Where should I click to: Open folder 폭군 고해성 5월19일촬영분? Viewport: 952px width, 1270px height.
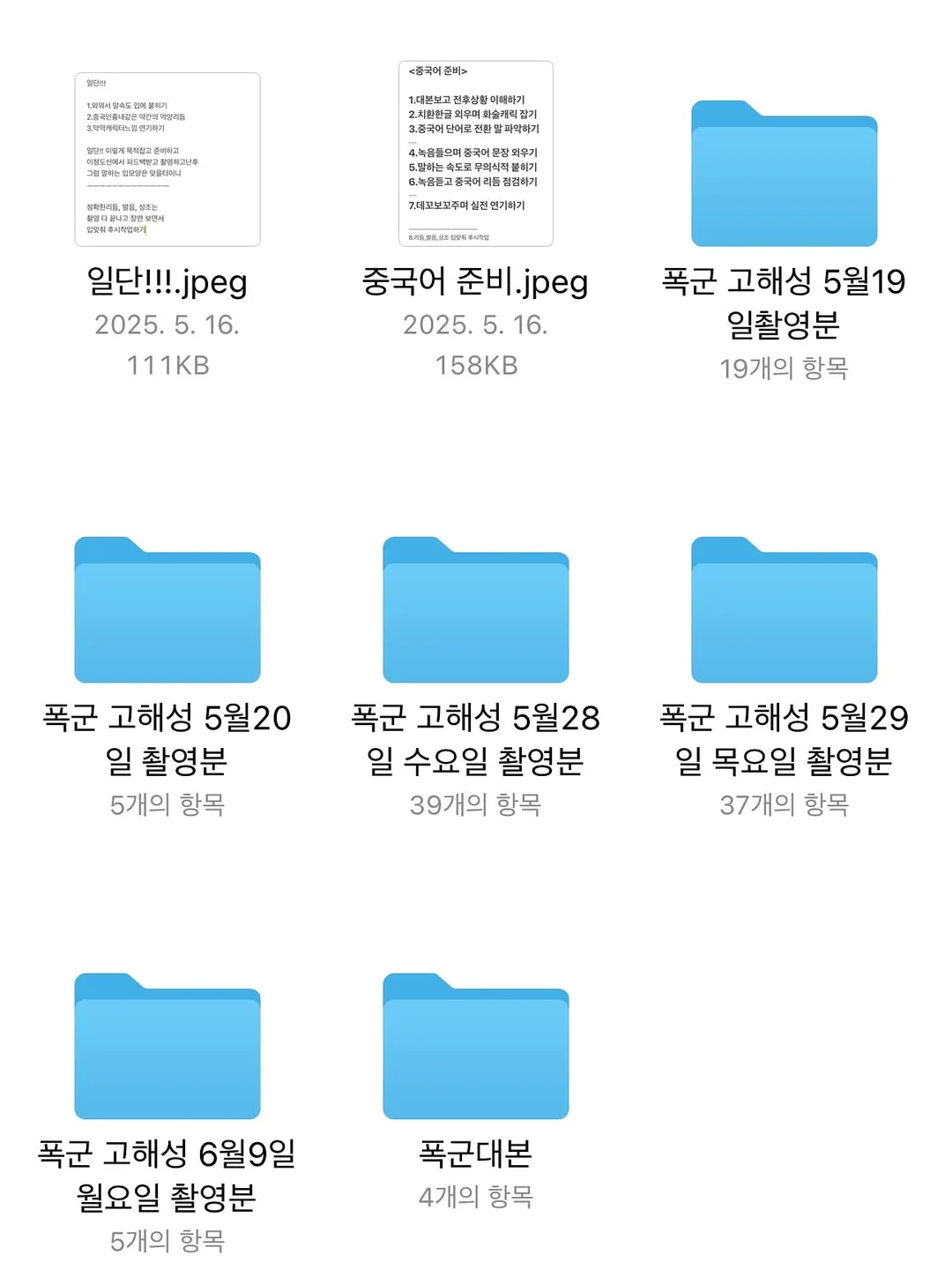click(784, 175)
